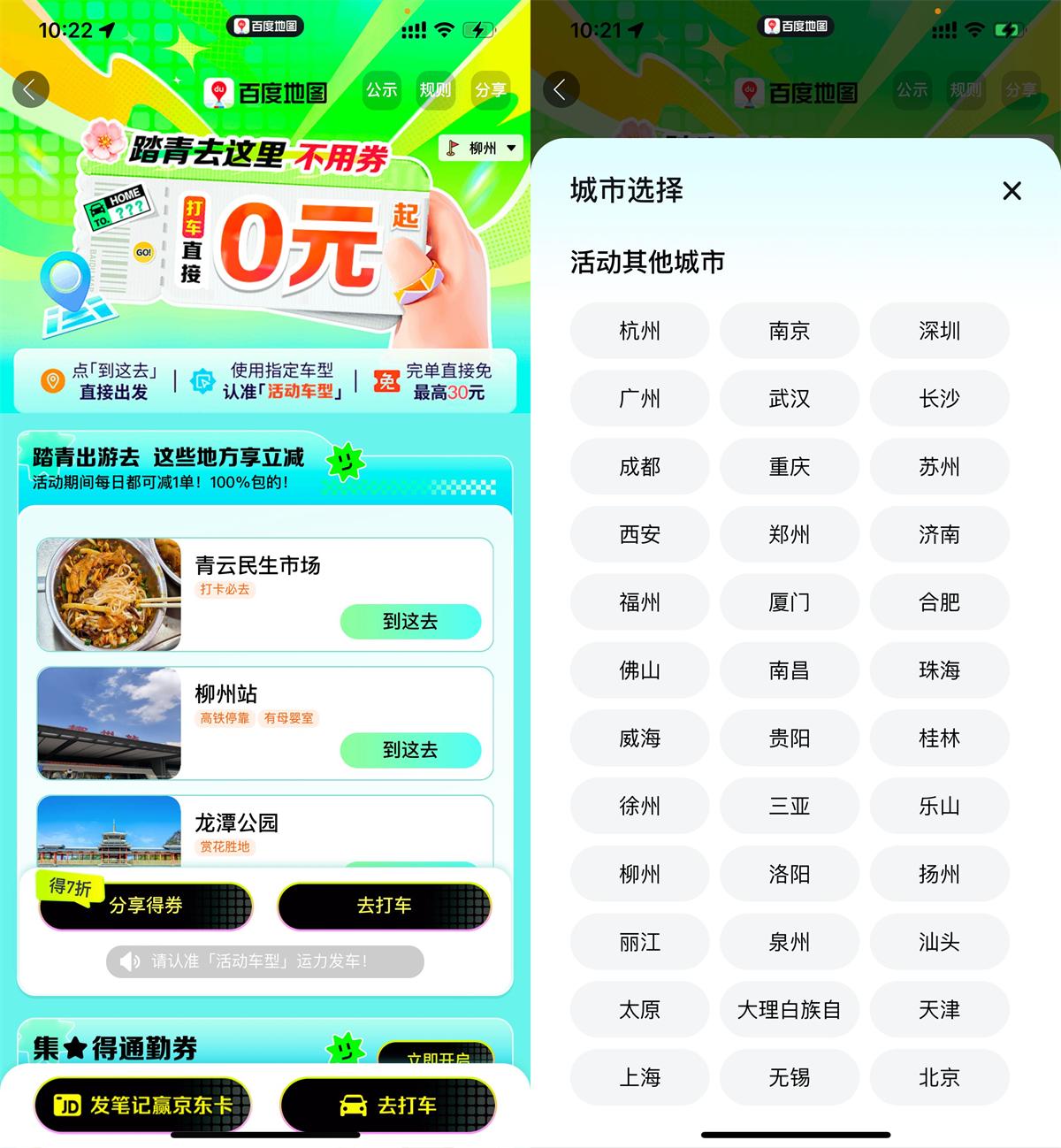Tap 发笔记赢京东卡 button
Screen dimensions: 1061x1148
point(143,1106)
